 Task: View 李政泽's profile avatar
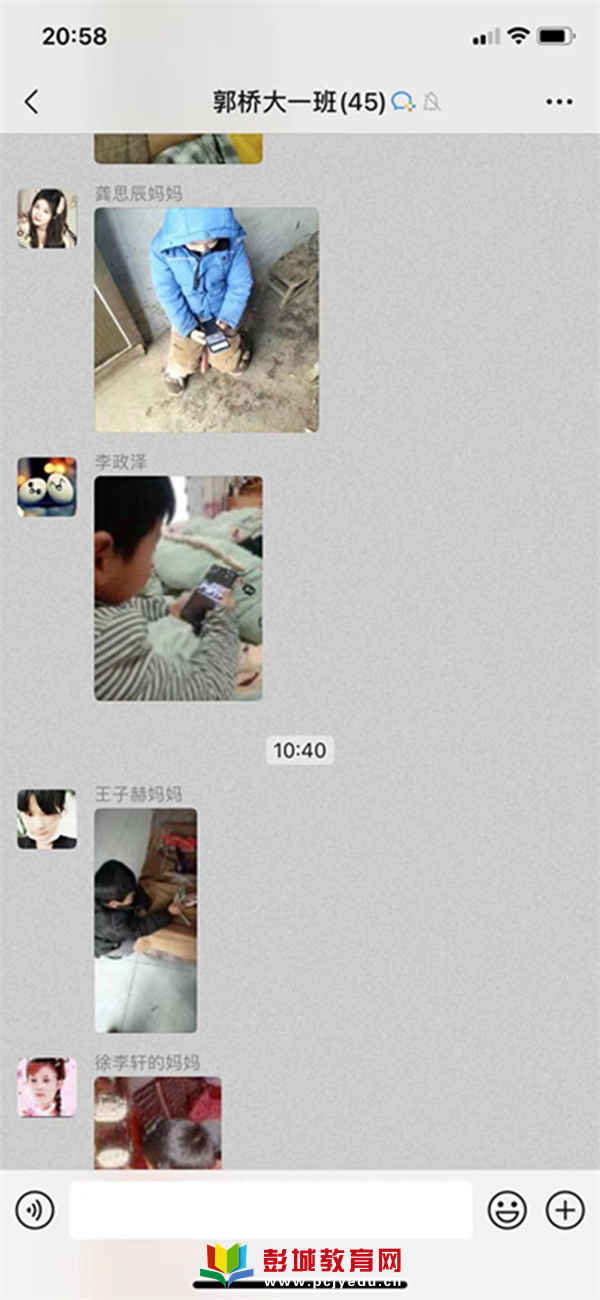[x=46, y=487]
